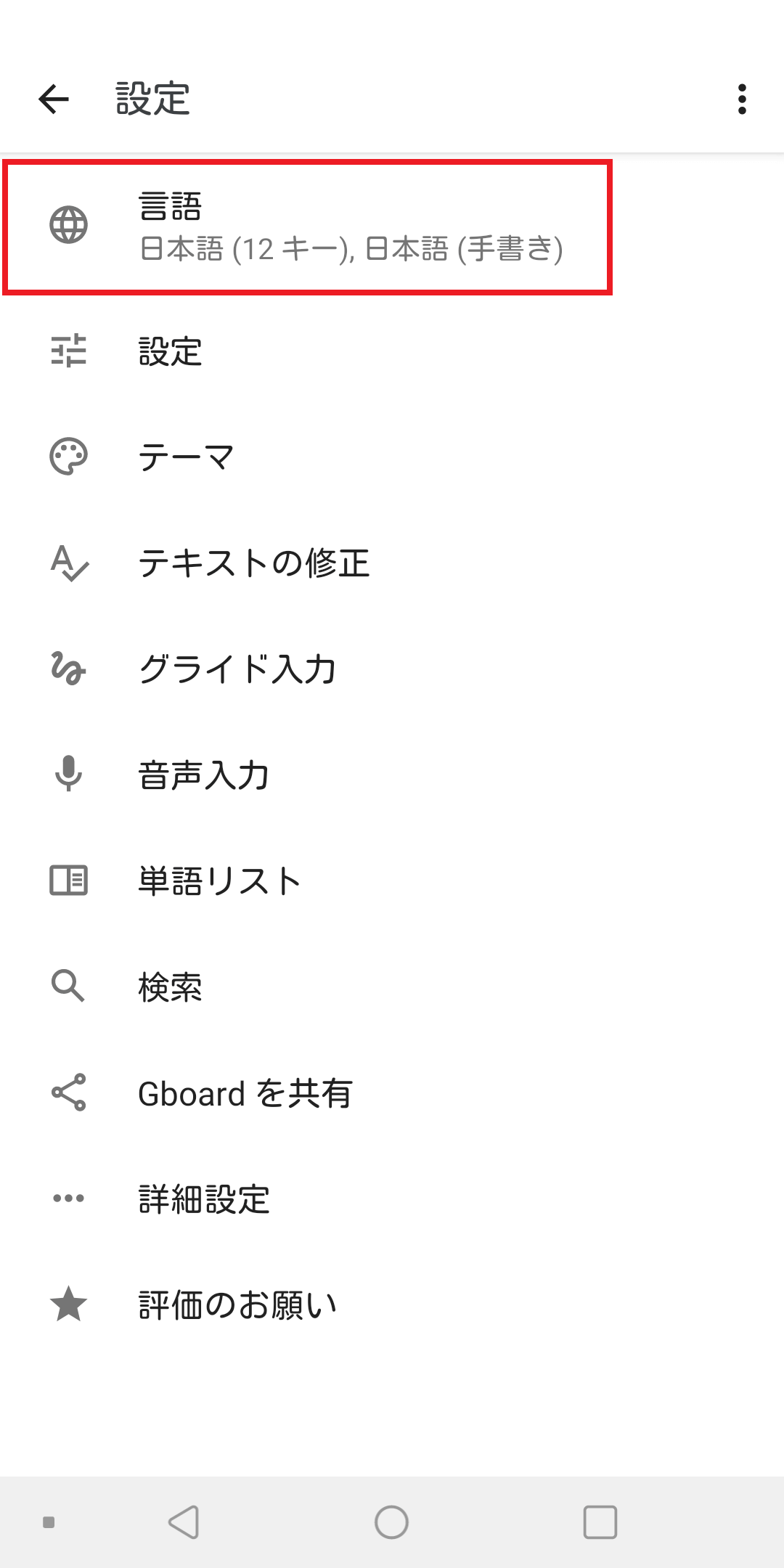Tap 評価のお願い to rate the app

(392, 1304)
